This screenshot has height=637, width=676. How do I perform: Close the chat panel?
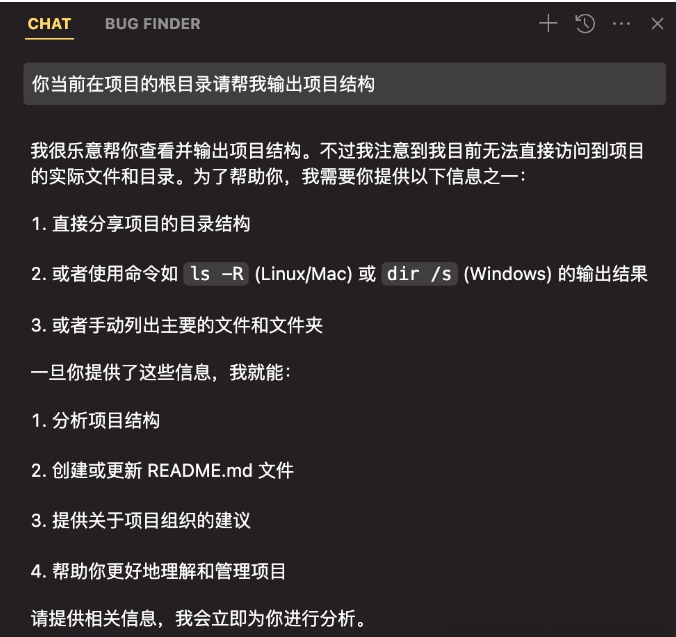(x=657, y=24)
